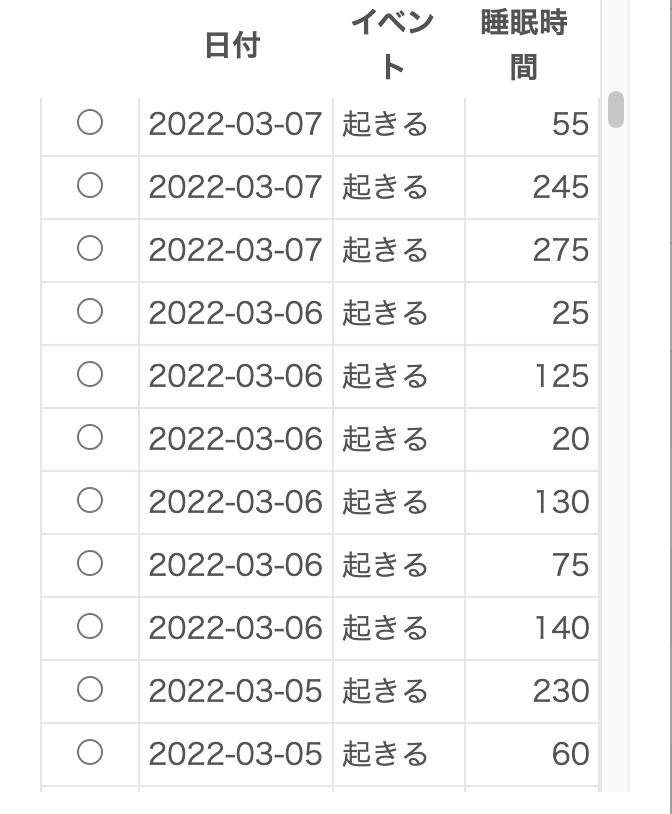Select the 2022-03-06 row with sleep 25
672x814 pixels.
(90, 312)
